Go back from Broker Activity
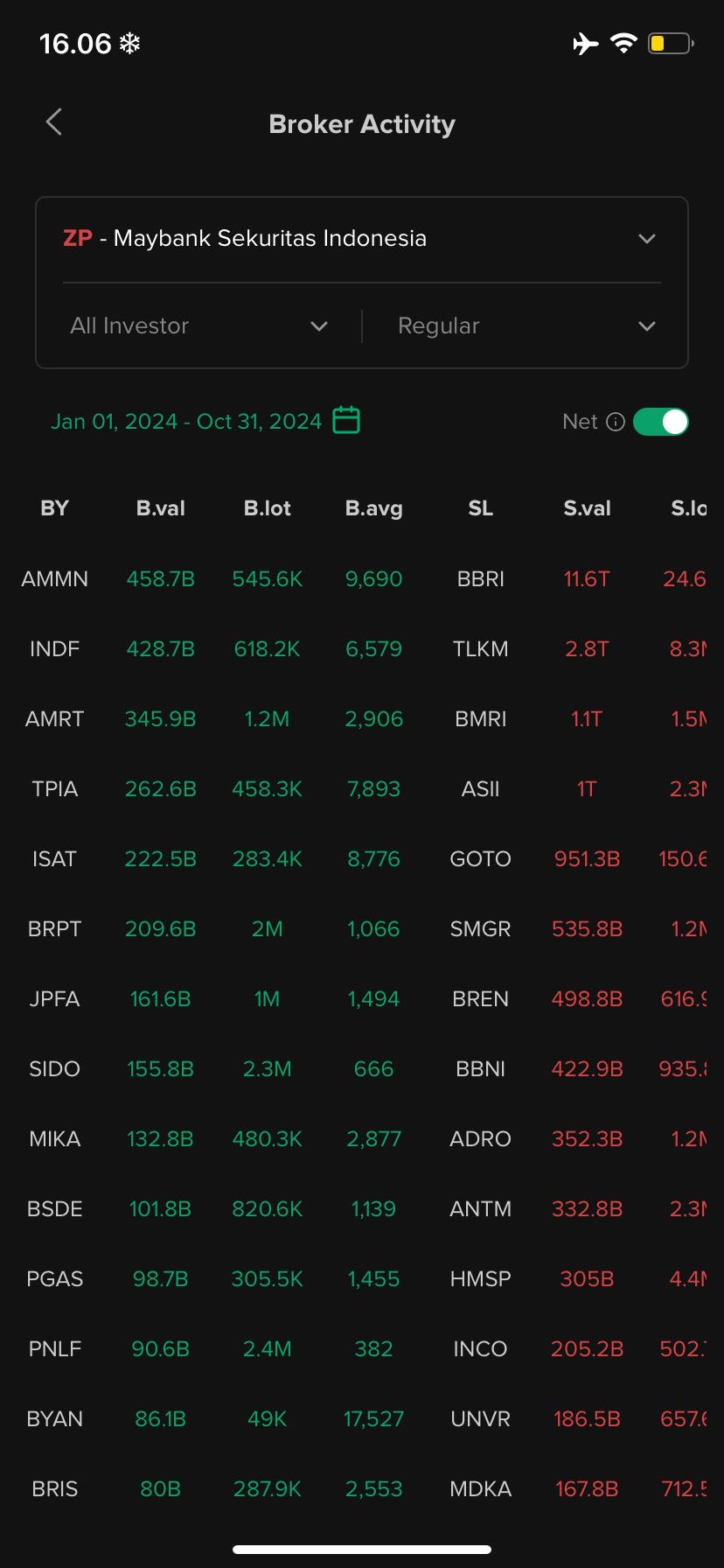 [54, 122]
